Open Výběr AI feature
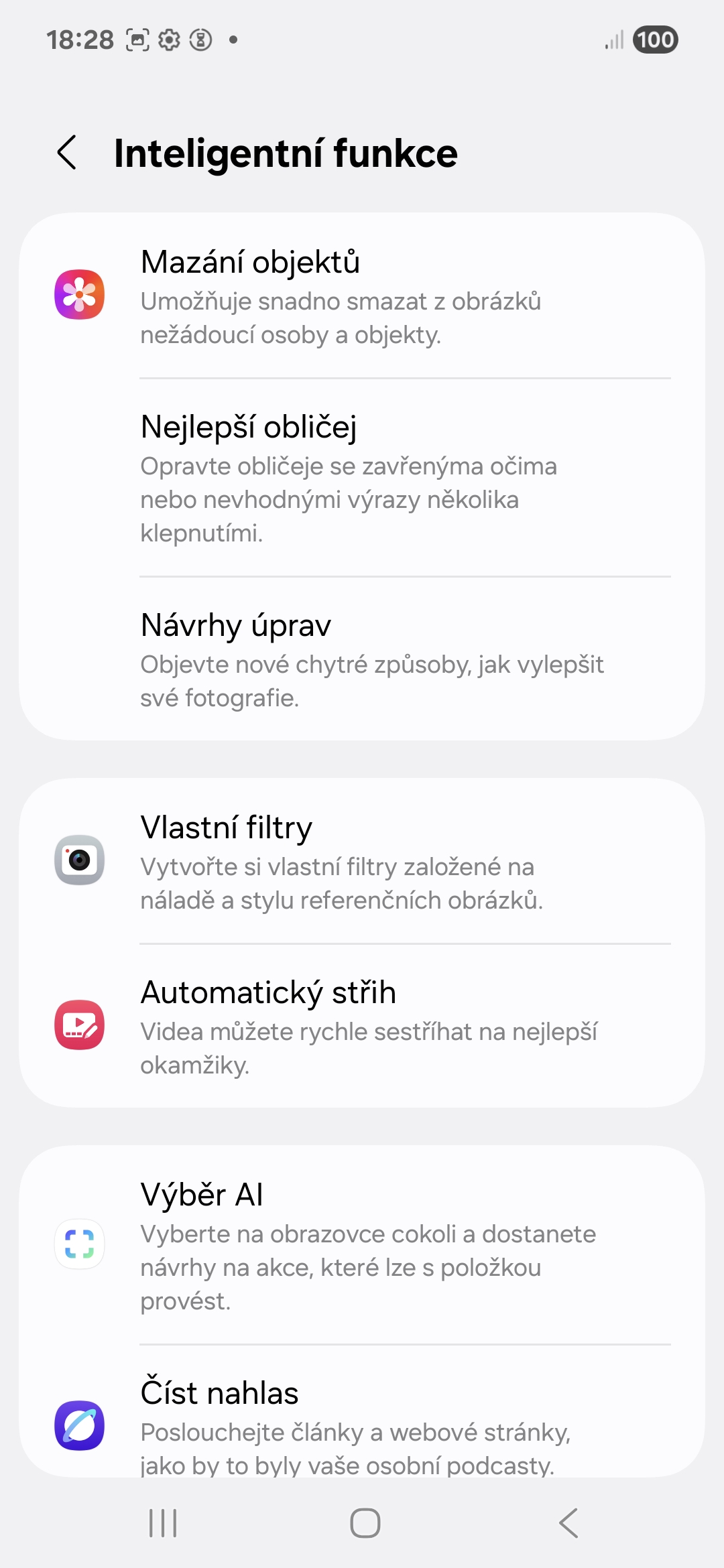Image resolution: width=724 pixels, height=1568 pixels. tap(362, 1245)
